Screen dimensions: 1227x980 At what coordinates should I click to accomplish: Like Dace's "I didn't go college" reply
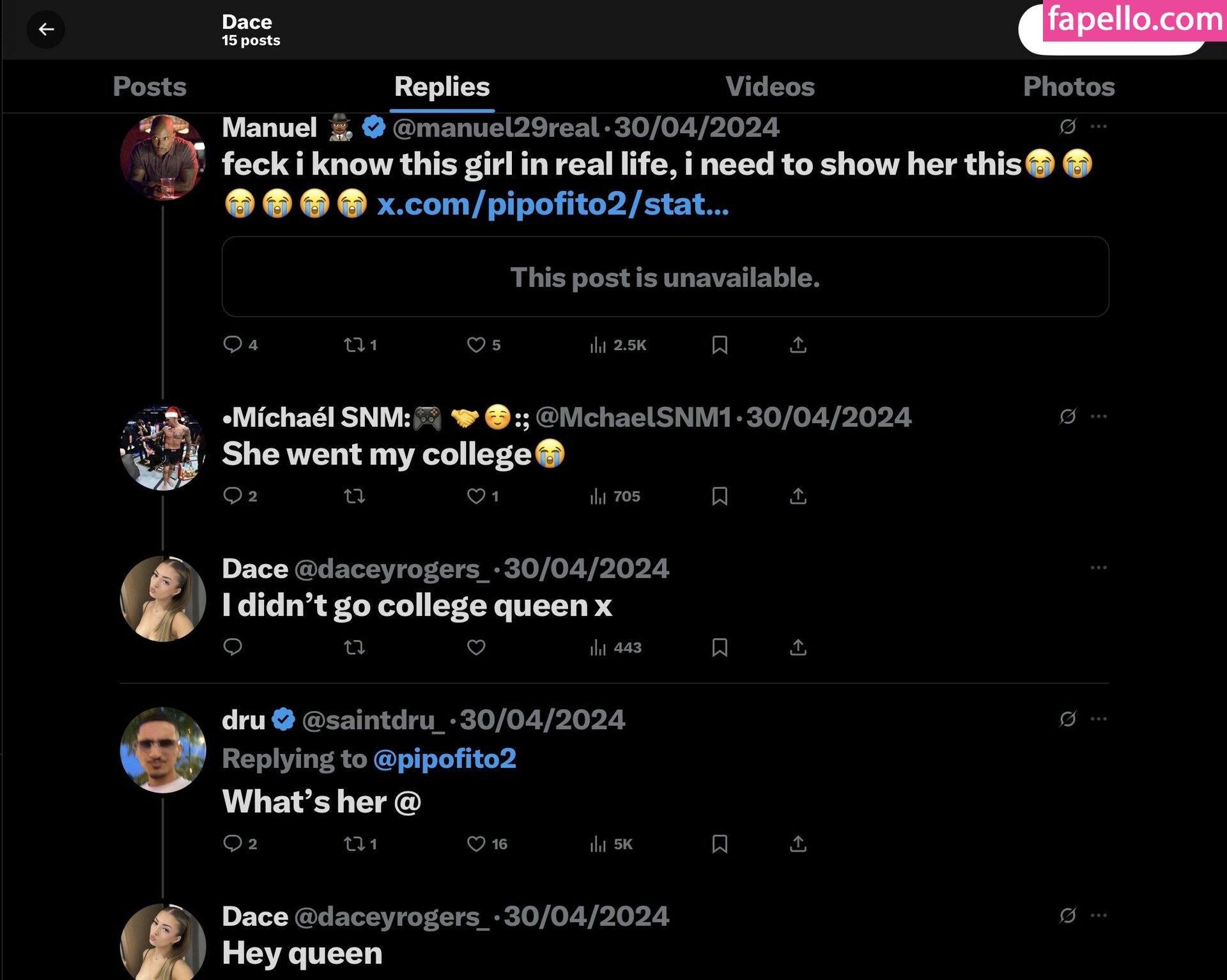(x=476, y=647)
